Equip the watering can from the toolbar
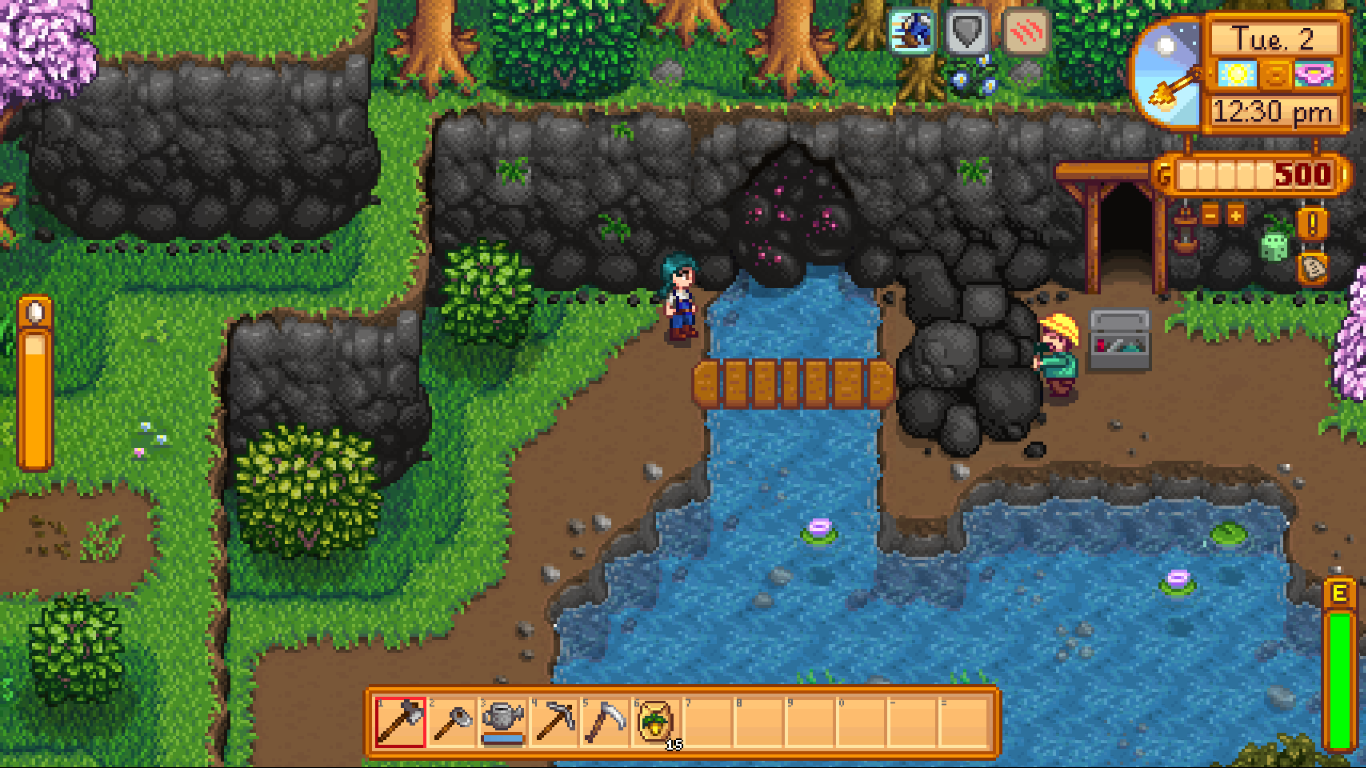This screenshot has height=768, width=1366. point(503,721)
